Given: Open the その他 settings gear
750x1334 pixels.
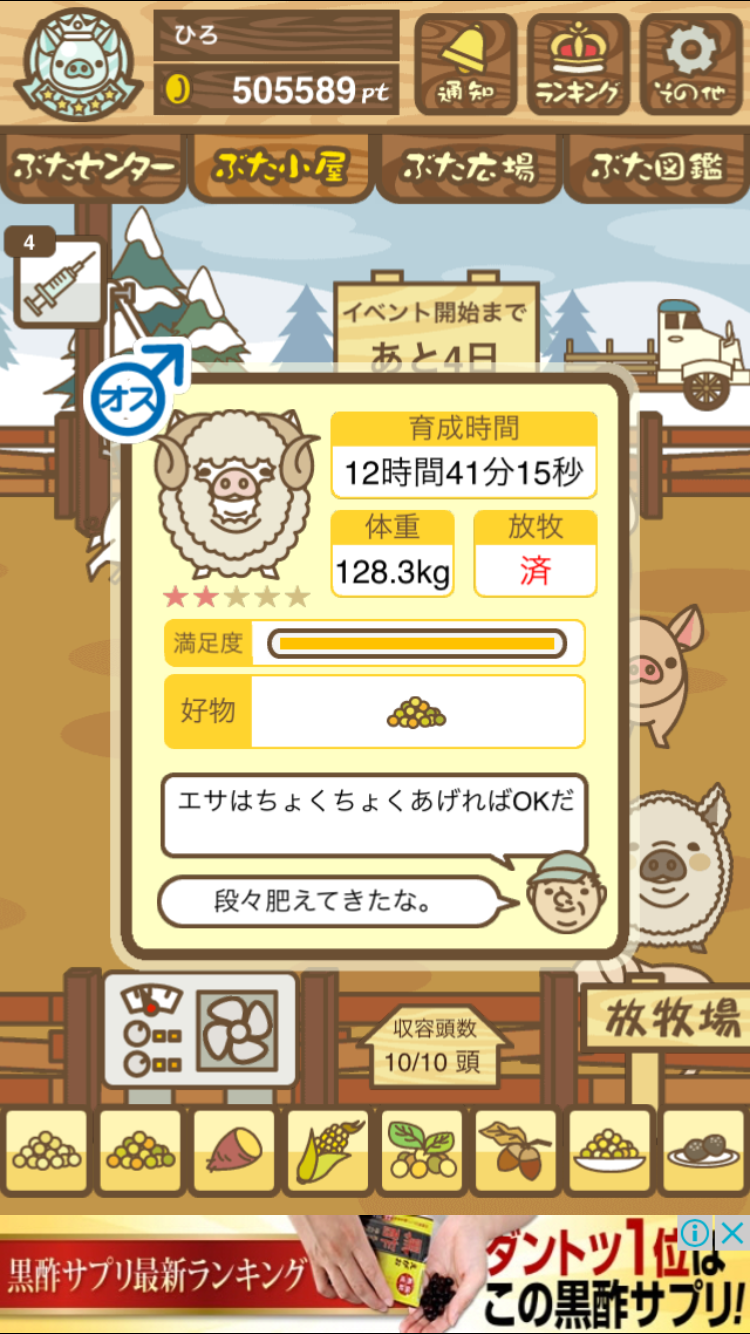Looking at the screenshot, I should click(692, 64).
